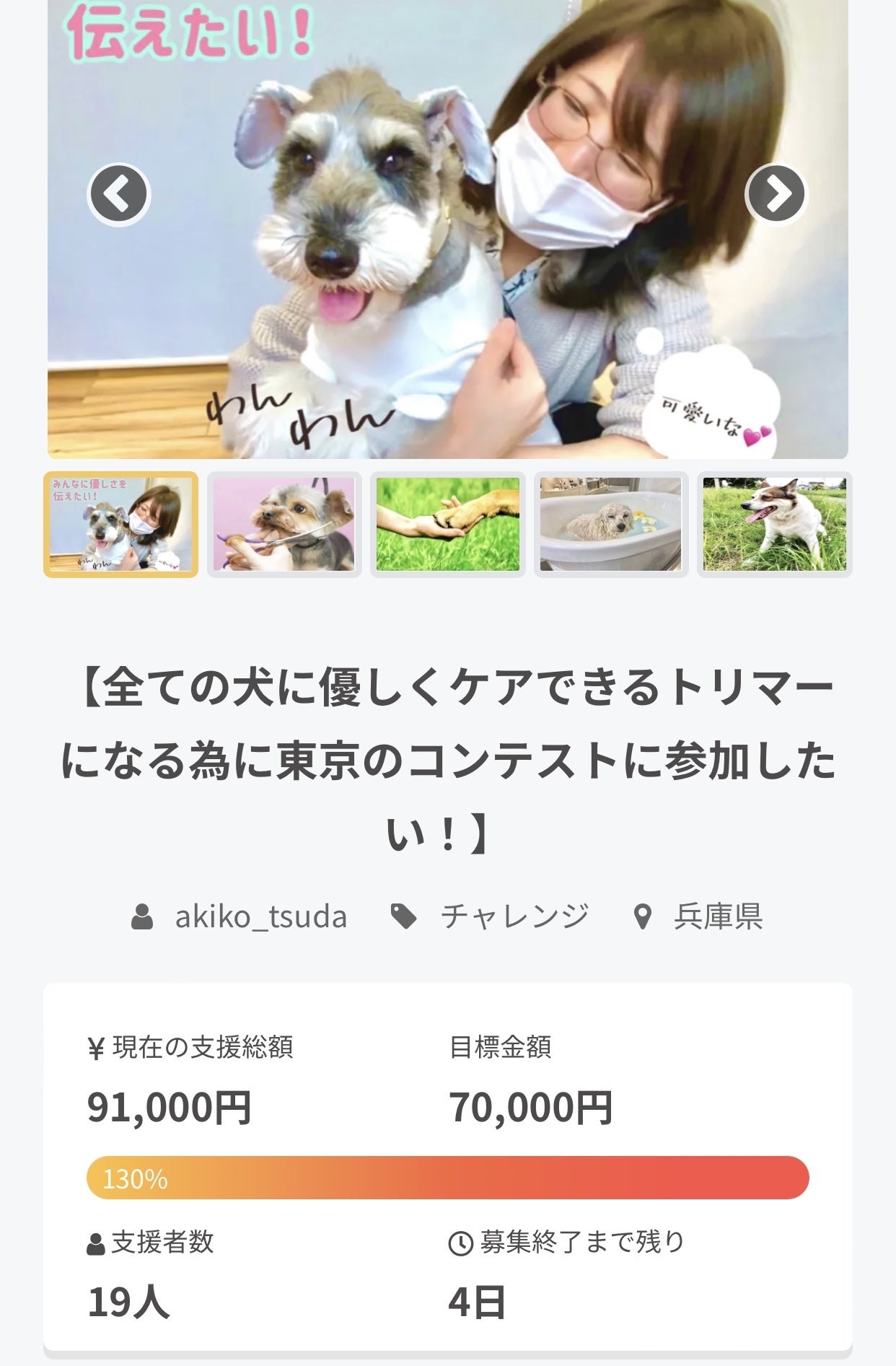View projects located in 兵庫県
896x1366 pixels.
click(718, 916)
